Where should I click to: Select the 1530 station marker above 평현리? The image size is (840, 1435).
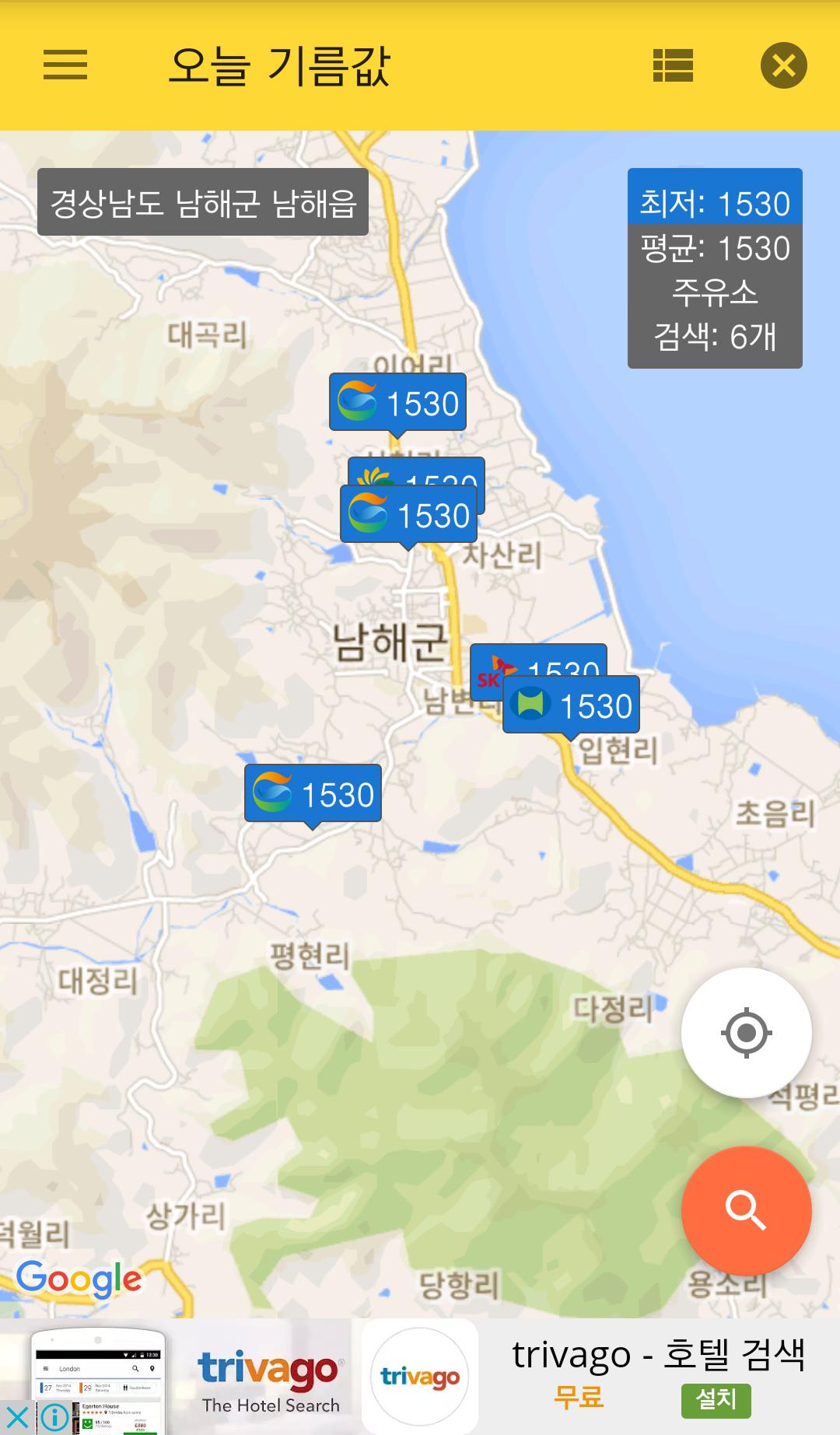(313, 794)
